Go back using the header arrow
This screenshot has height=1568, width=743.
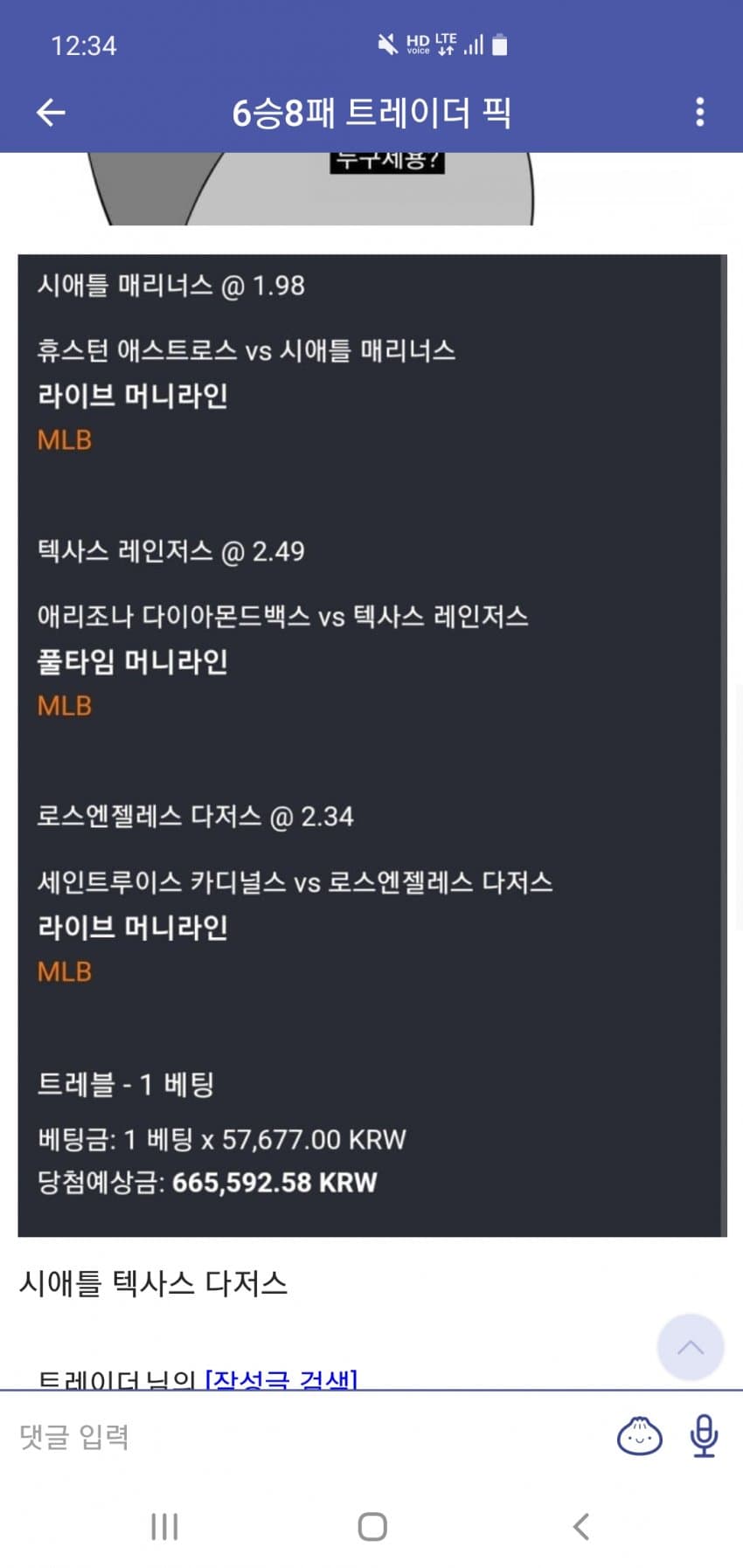51,112
